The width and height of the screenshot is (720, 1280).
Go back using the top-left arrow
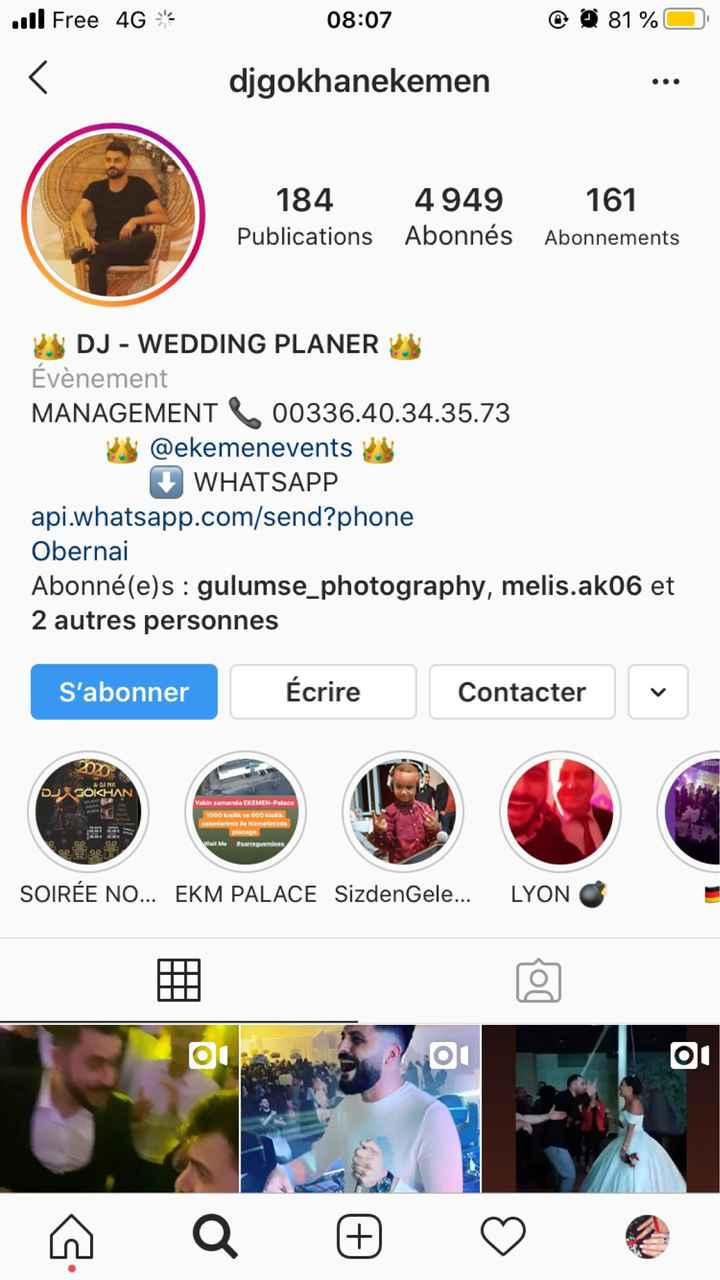(39, 78)
